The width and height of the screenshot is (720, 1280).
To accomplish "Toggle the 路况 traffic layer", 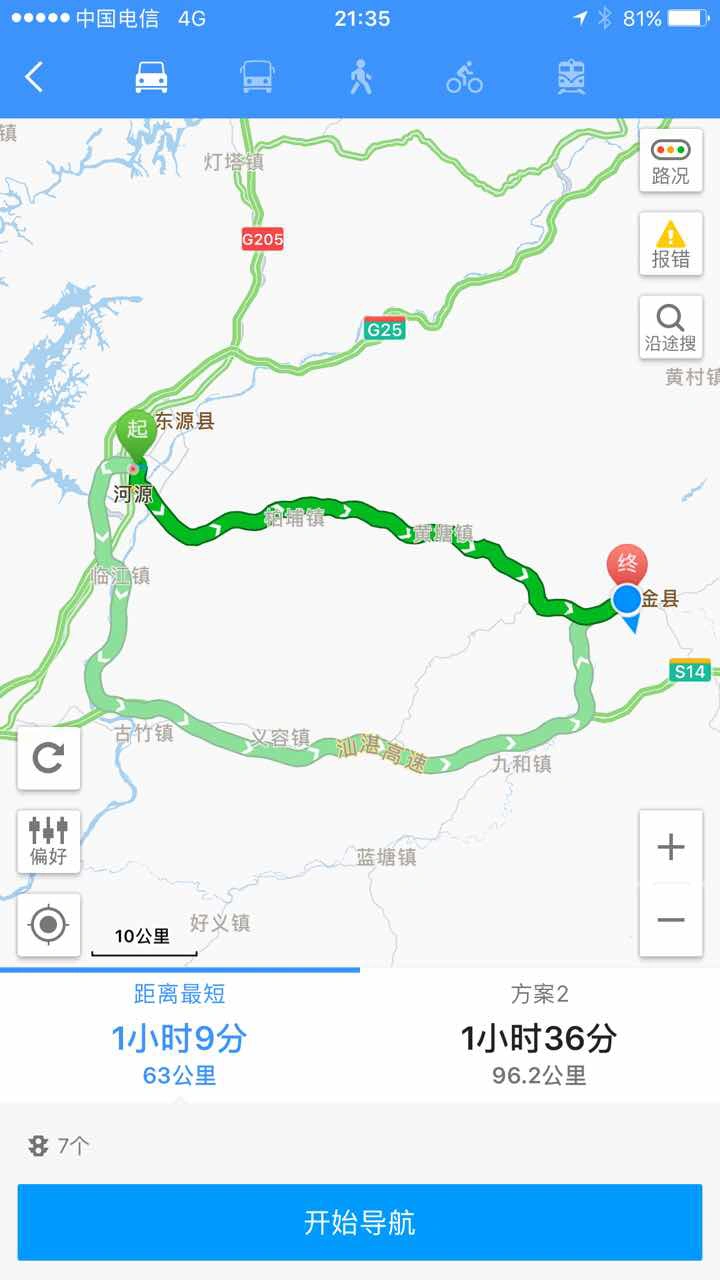I will pos(670,160).
